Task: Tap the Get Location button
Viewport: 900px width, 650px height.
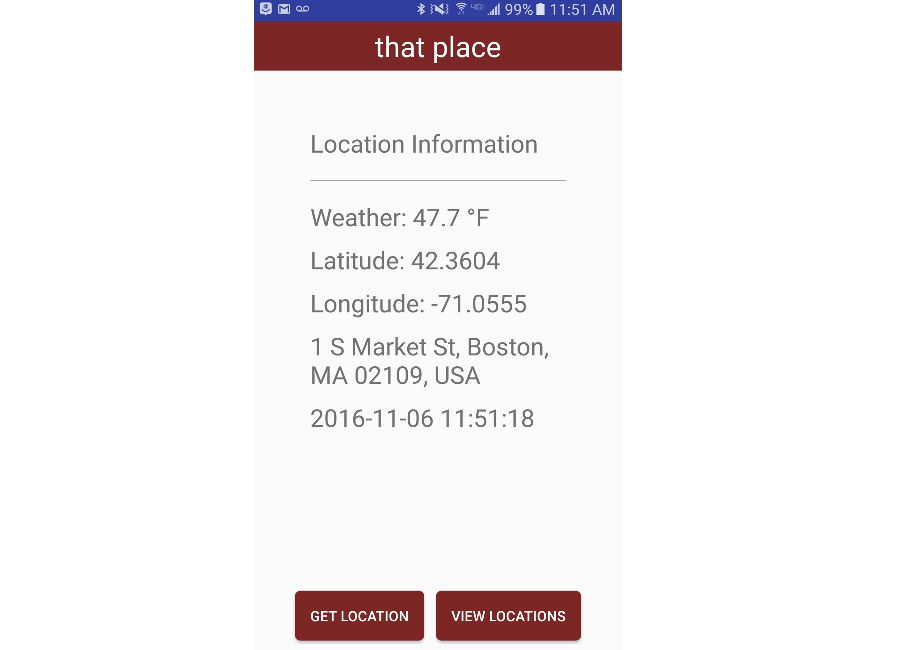Action: point(359,616)
